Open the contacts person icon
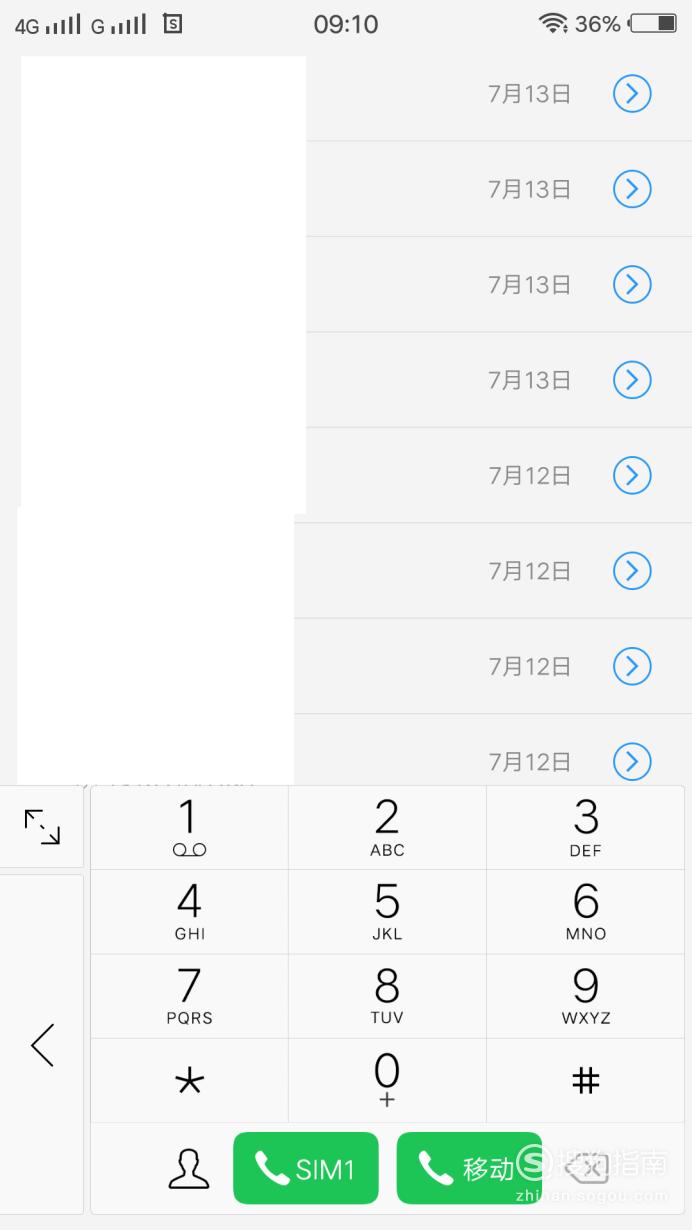This screenshot has width=692, height=1230. (189, 1168)
